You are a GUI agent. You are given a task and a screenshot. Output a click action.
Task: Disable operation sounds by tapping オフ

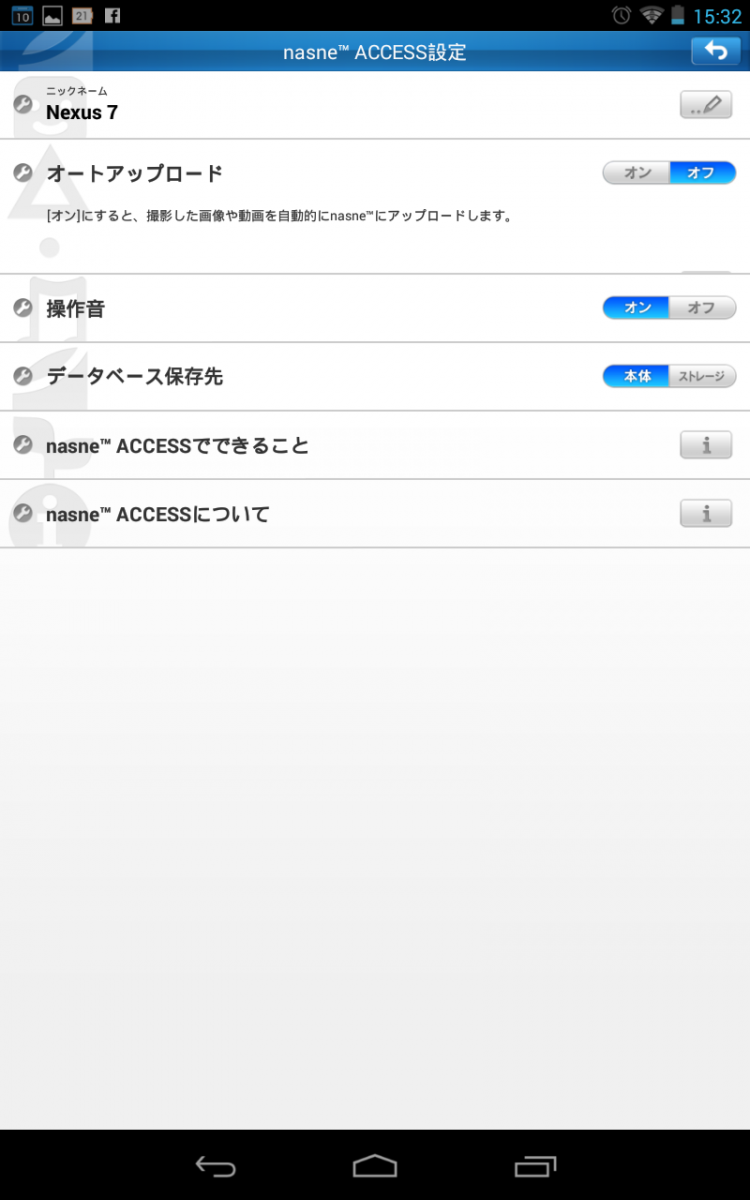click(x=703, y=308)
